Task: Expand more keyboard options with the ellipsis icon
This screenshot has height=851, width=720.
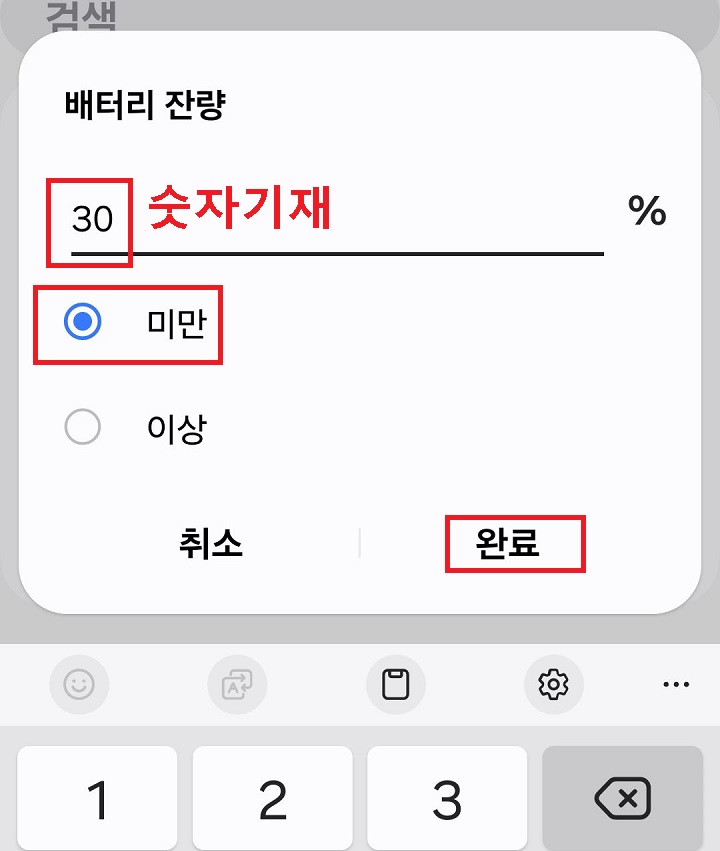Action: (x=677, y=684)
